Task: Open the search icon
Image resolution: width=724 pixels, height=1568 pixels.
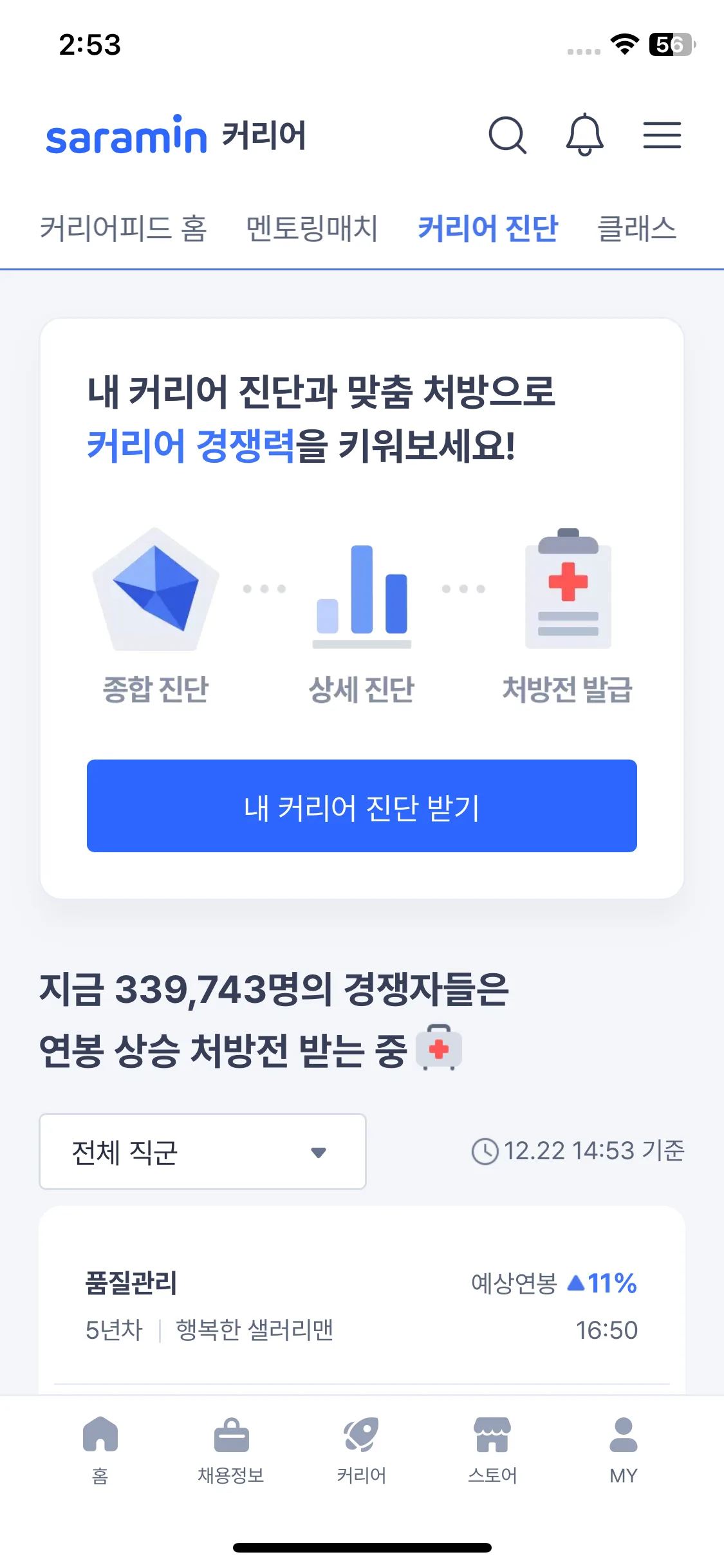Action: [x=508, y=135]
